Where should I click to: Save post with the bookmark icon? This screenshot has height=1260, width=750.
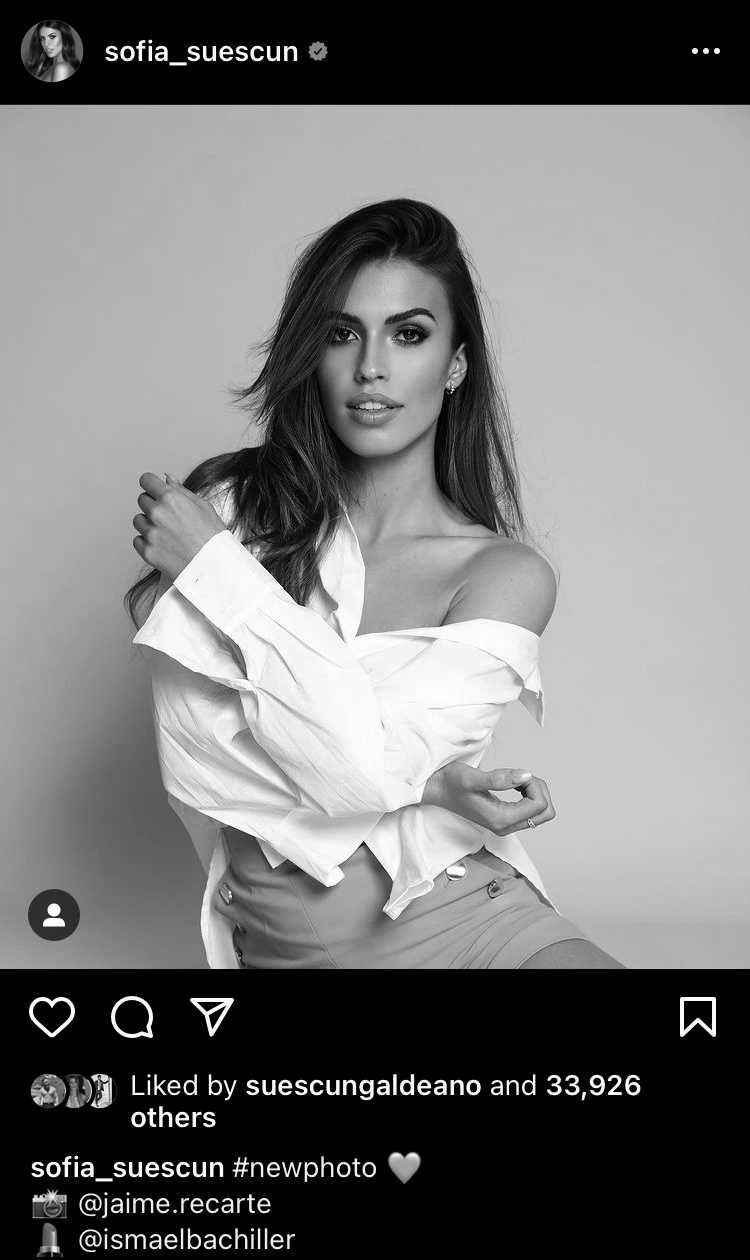[698, 1017]
